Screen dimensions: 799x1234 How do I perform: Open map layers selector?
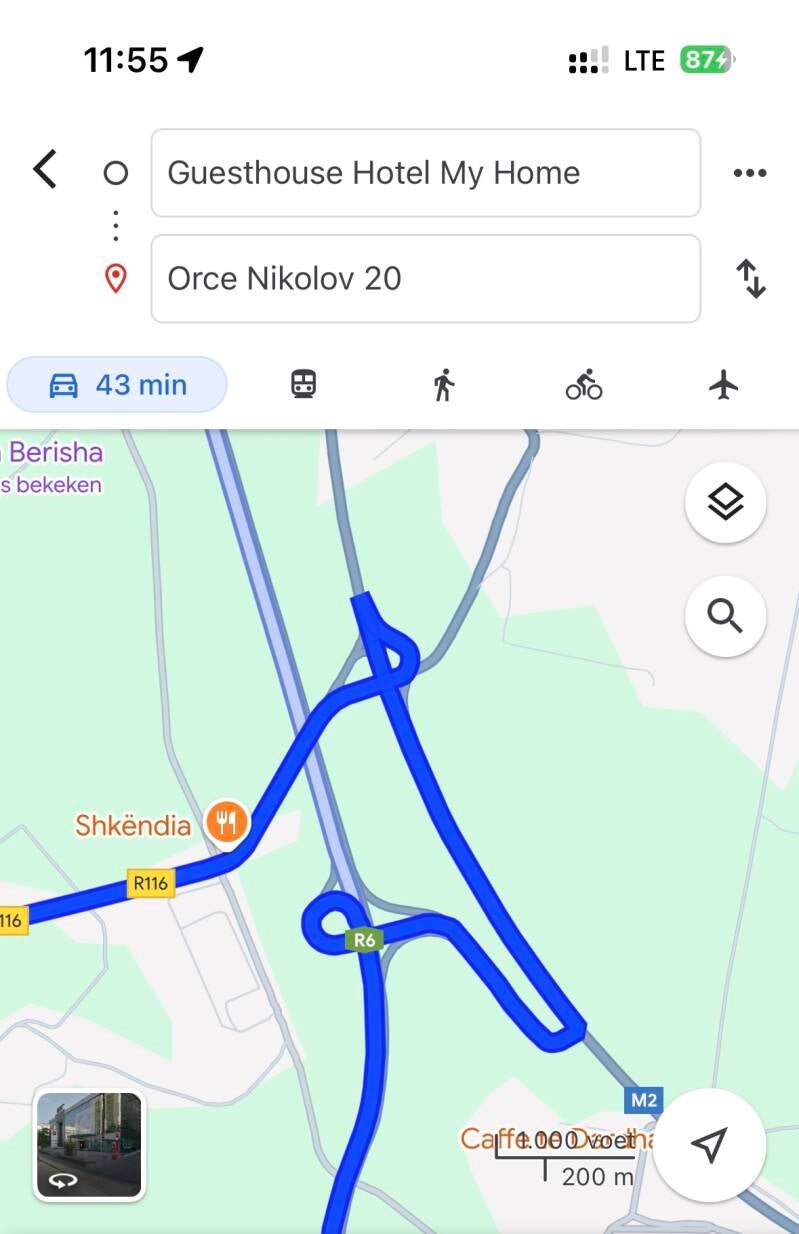click(x=725, y=503)
